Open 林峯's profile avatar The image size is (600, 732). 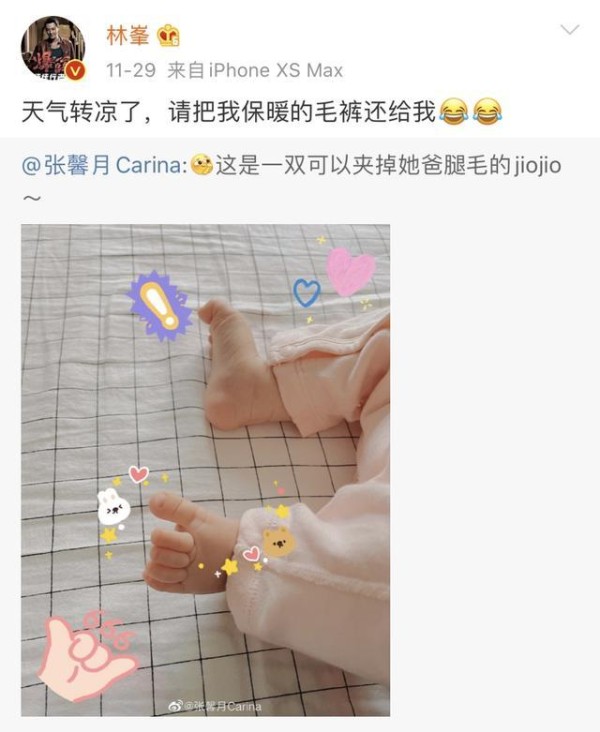point(53,47)
